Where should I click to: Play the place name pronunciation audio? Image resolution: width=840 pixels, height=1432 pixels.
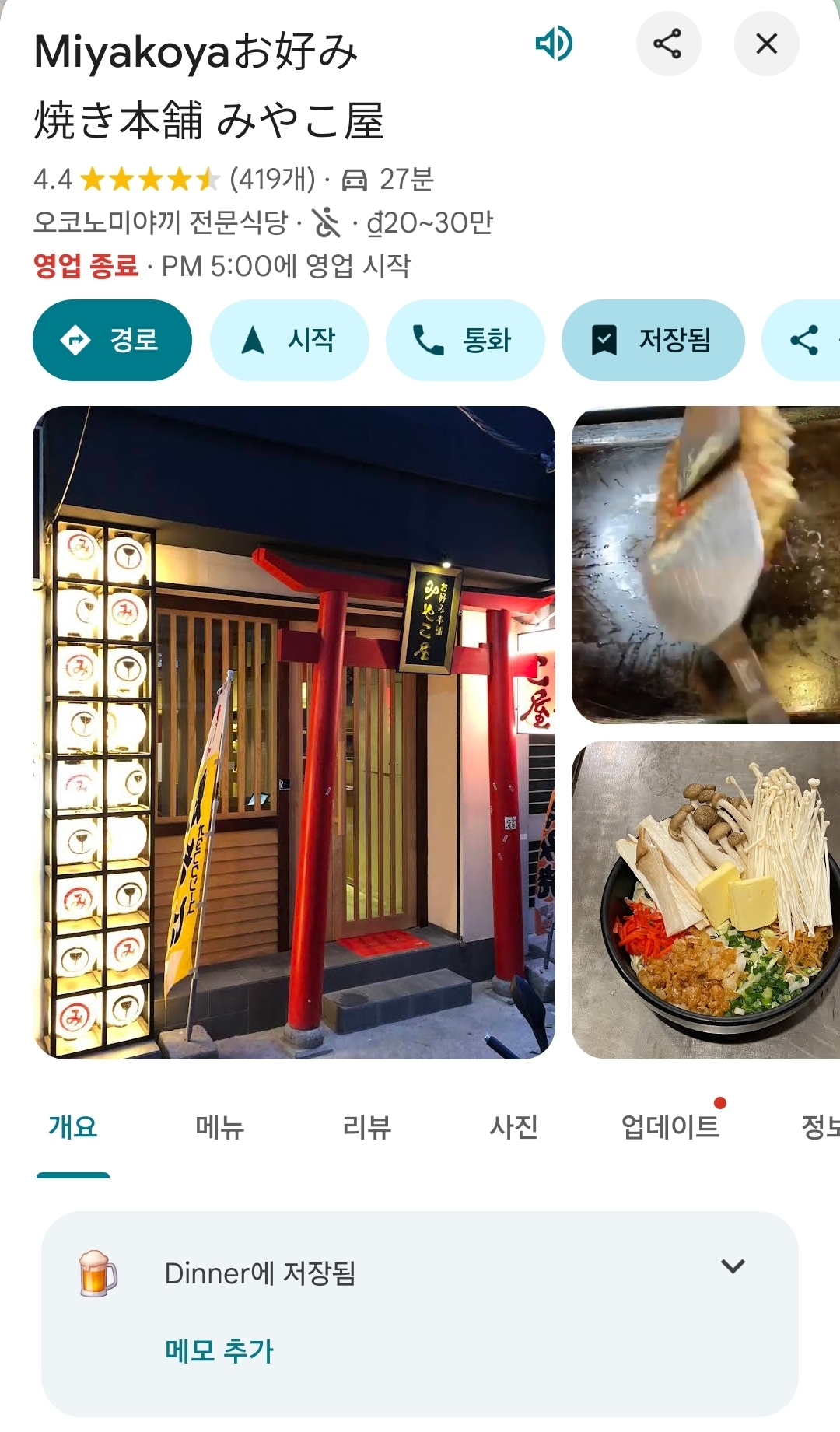tap(554, 44)
